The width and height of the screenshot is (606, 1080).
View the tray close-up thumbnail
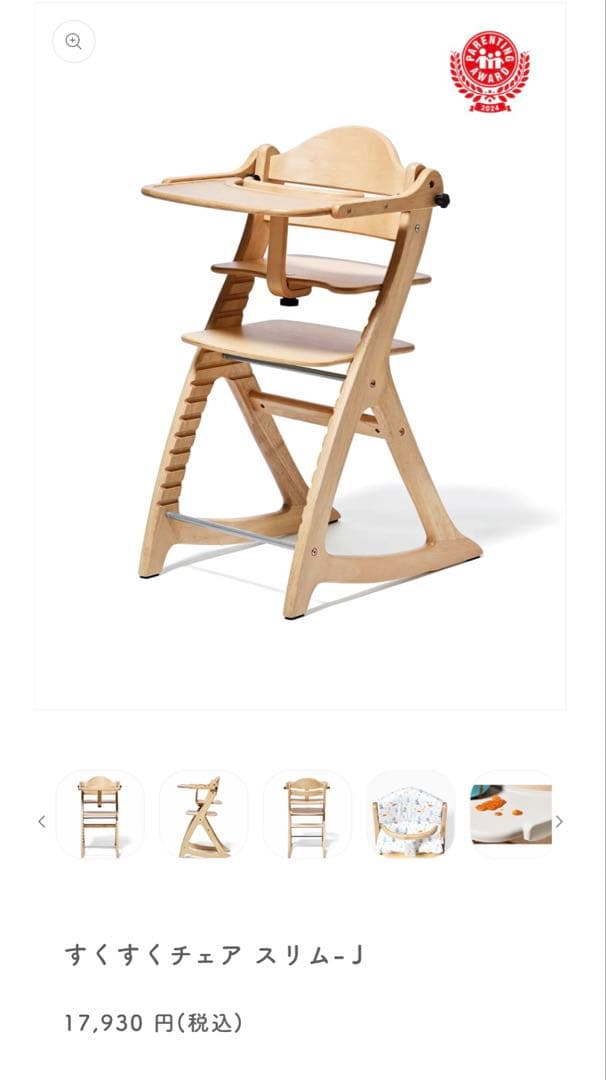[x=511, y=815]
